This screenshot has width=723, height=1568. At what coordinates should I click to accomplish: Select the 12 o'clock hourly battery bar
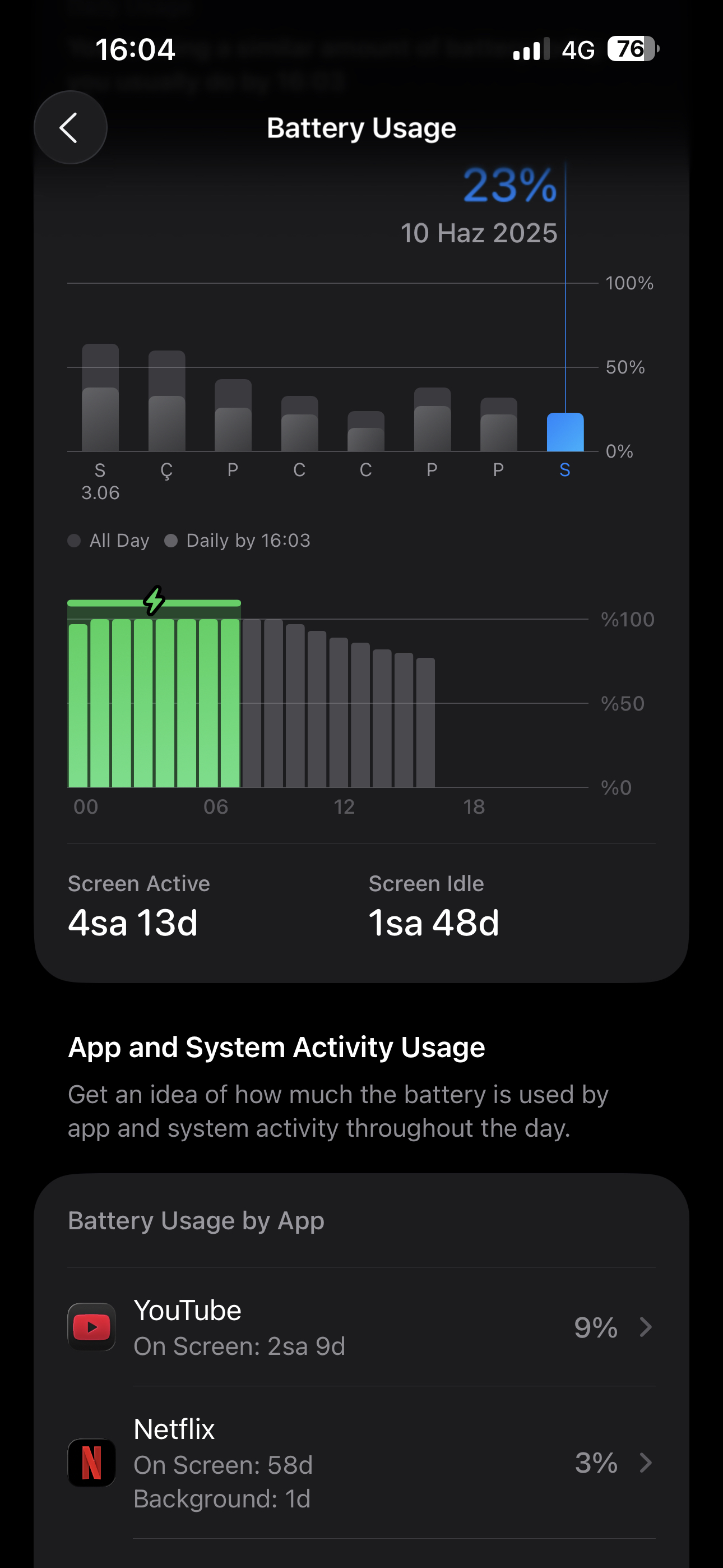click(x=339, y=712)
